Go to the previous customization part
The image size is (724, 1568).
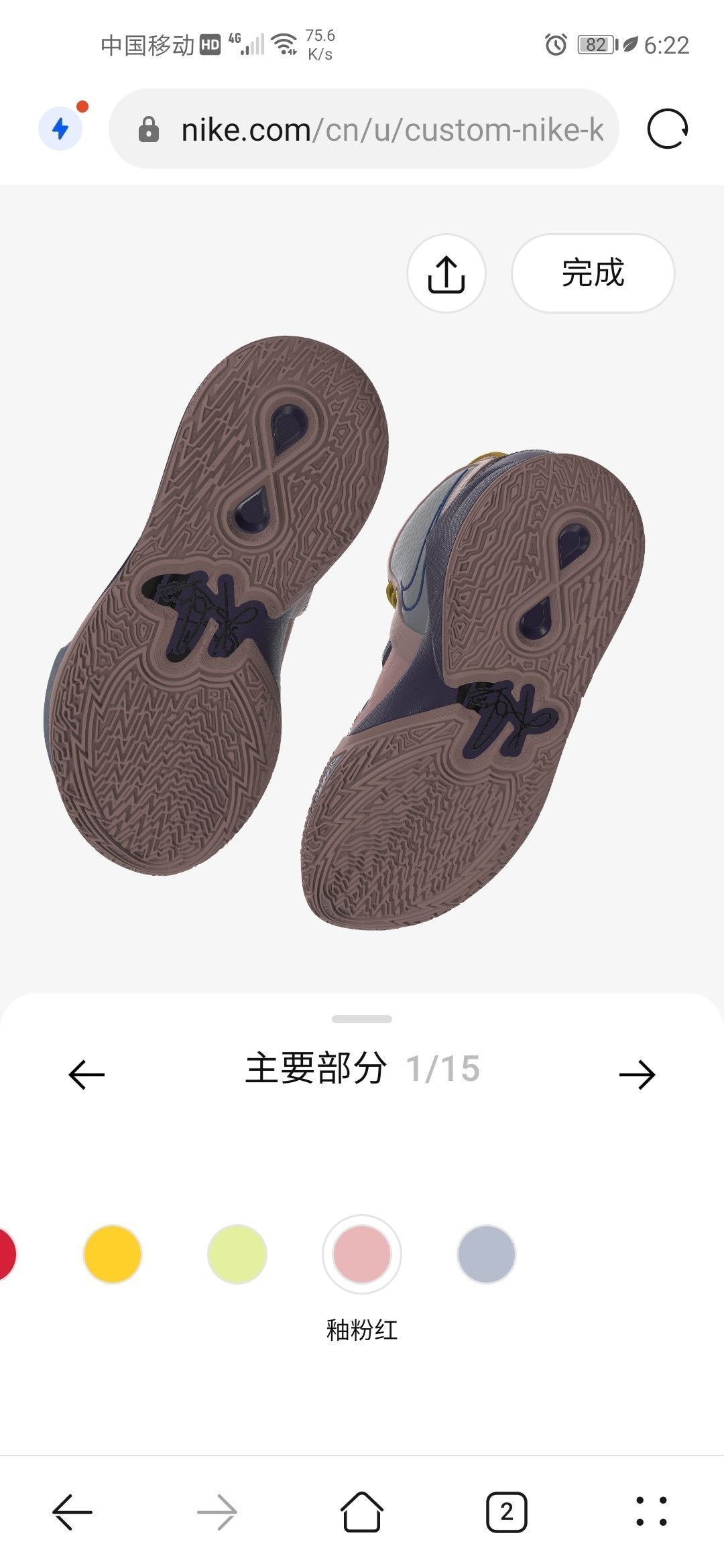click(x=87, y=1075)
